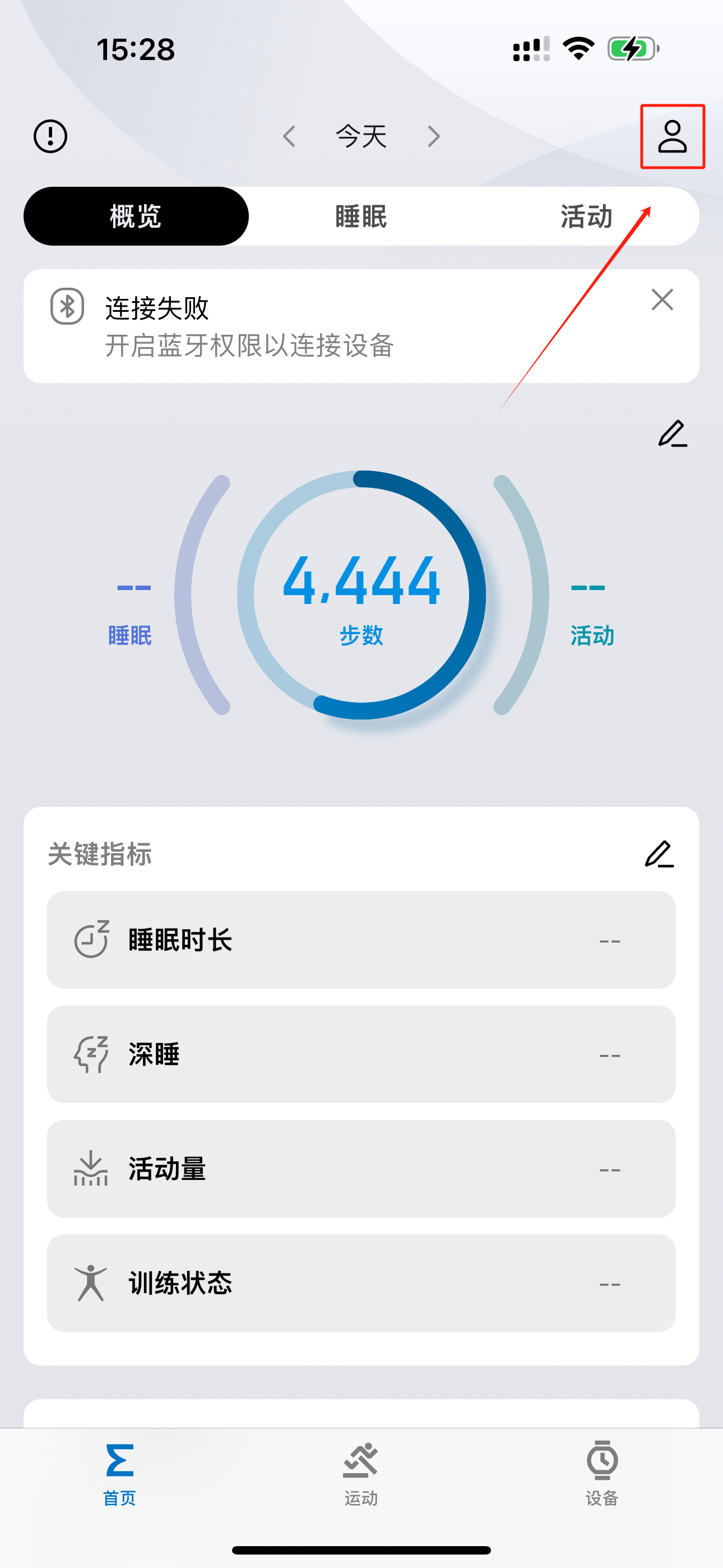The height and width of the screenshot is (1568, 723).
Task: Switch to the 活动 tab
Action: (586, 216)
